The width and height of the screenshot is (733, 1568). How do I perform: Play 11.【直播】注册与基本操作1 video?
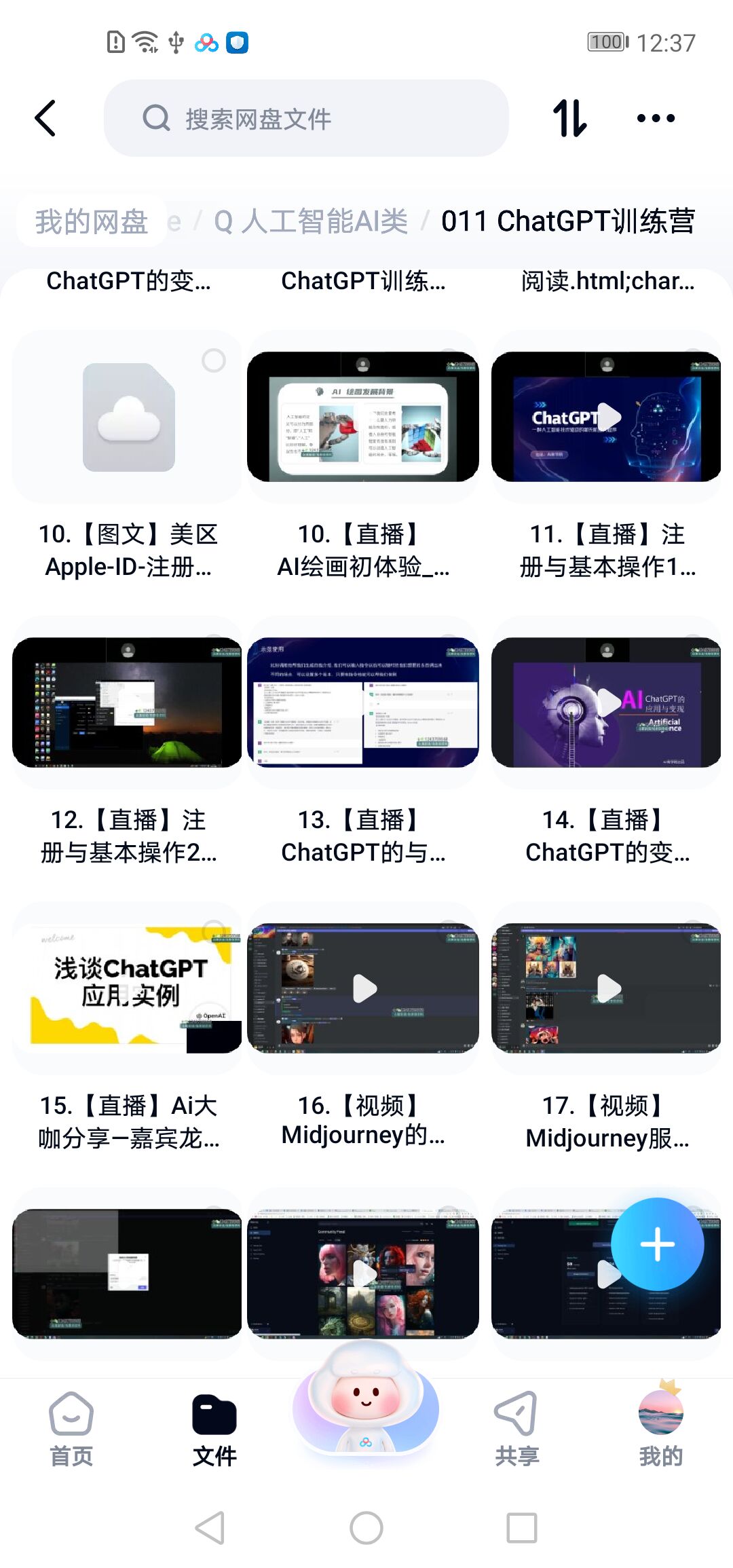[607, 417]
